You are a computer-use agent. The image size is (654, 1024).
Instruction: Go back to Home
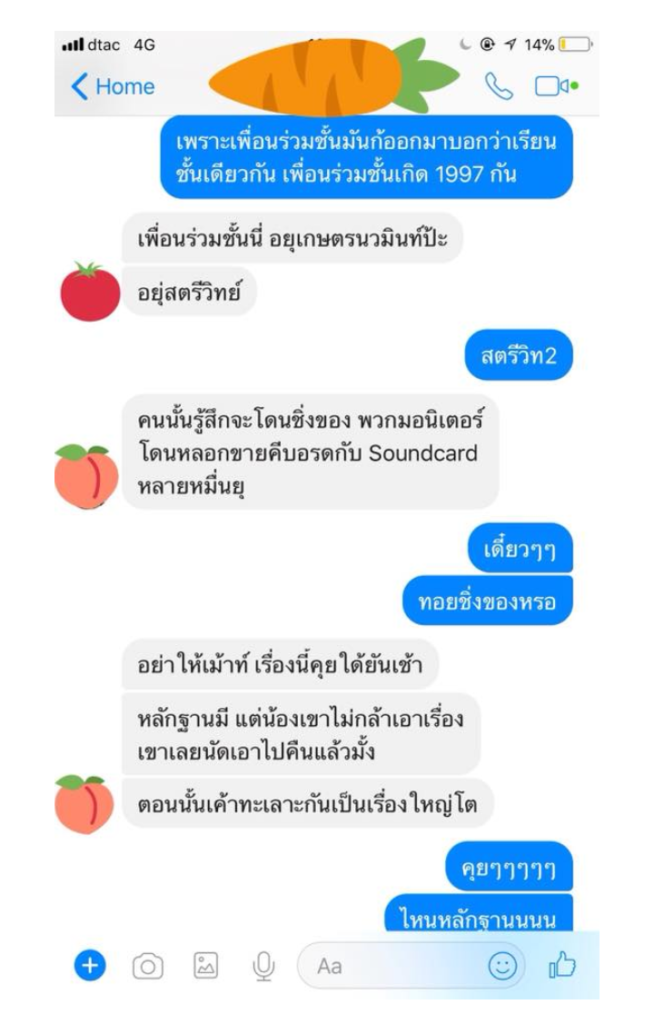(x=112, y=87)
